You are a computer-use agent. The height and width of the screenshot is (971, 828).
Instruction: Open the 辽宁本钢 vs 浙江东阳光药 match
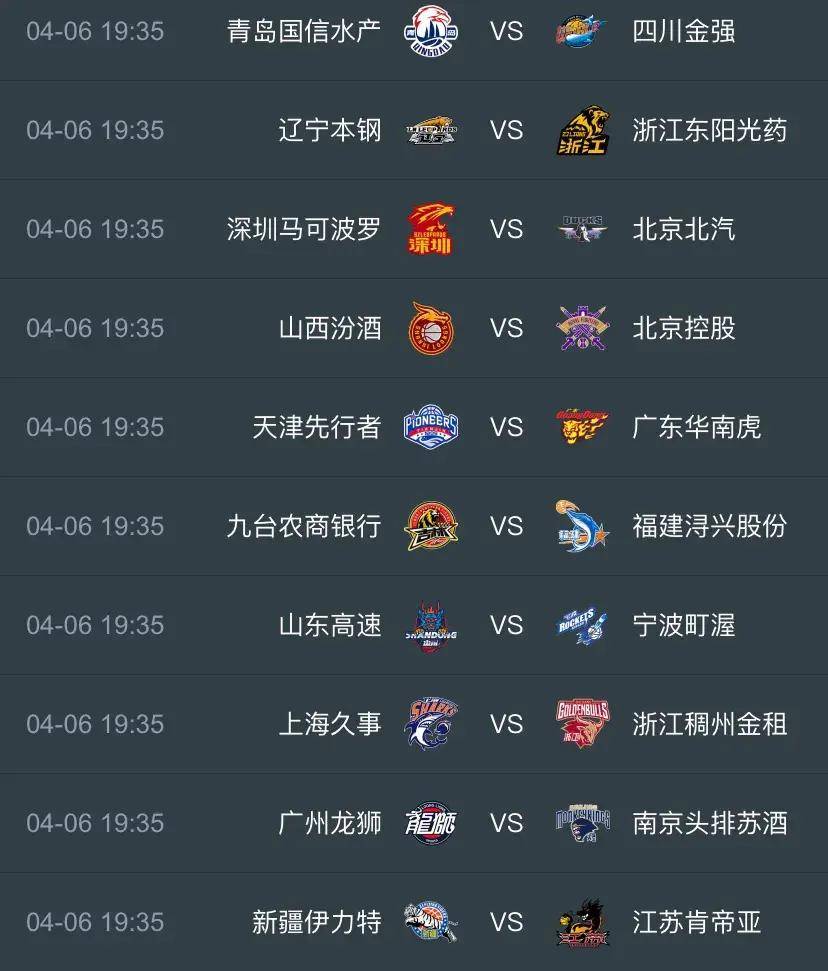(x=506, y=130)
